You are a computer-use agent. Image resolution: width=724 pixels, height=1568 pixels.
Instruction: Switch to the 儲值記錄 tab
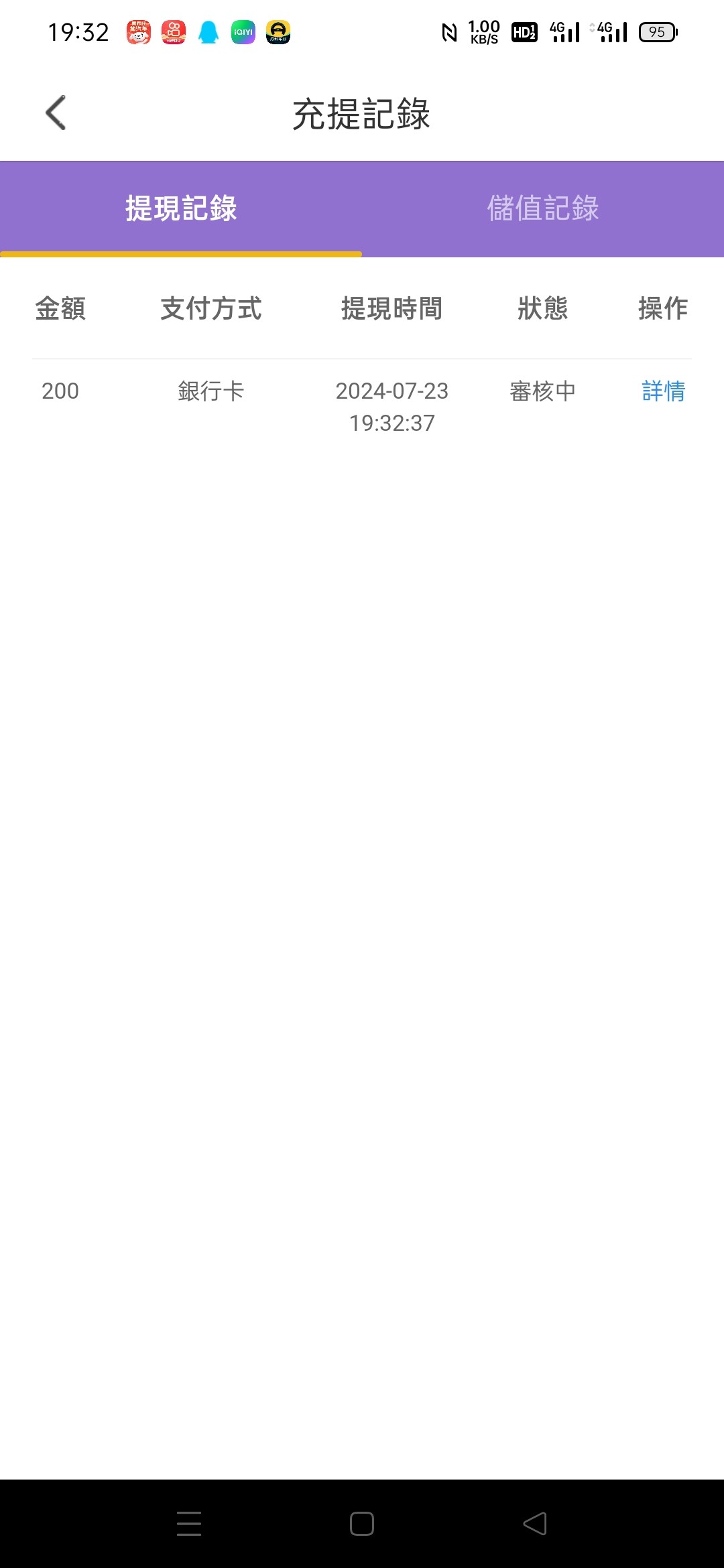click(542, 208)
